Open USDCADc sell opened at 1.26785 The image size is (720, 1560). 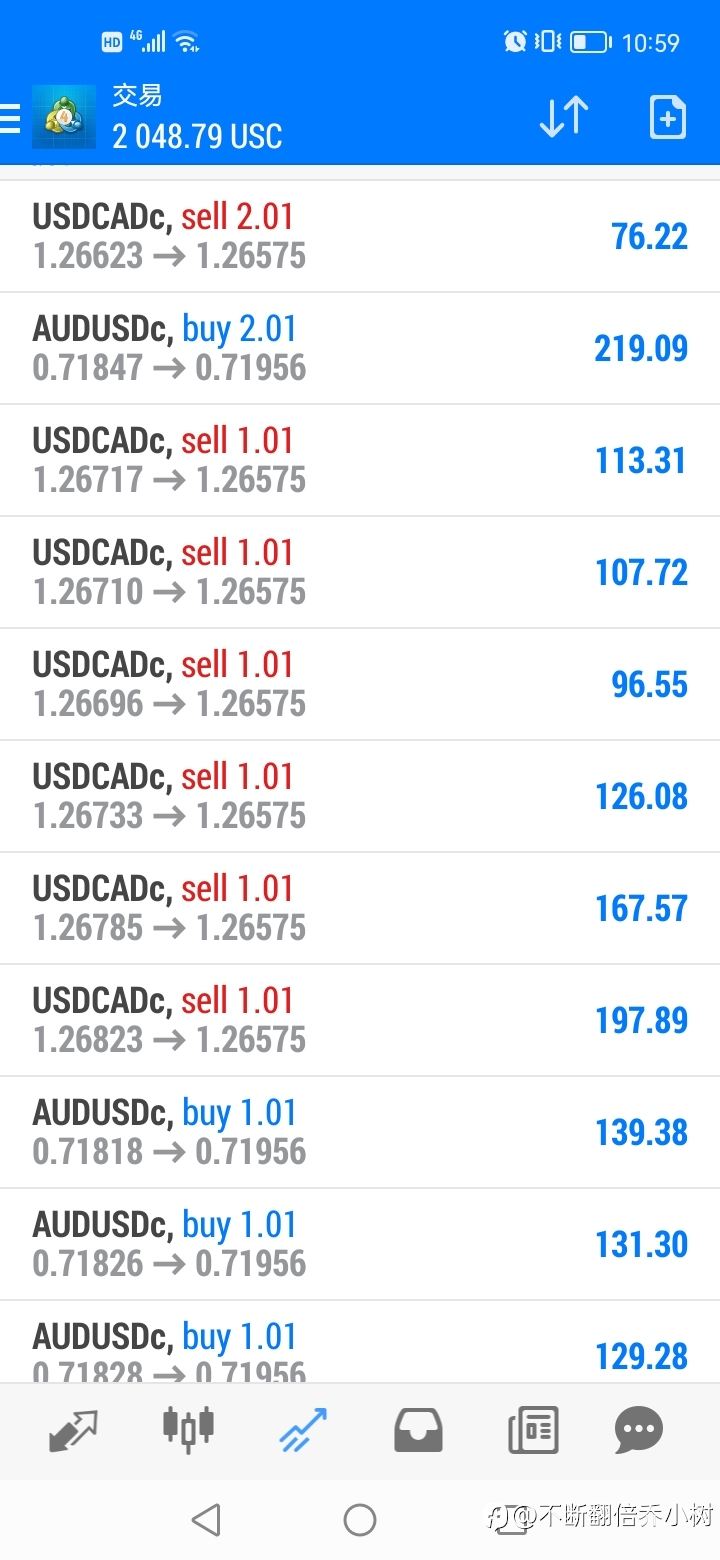(x=360, y=909)
